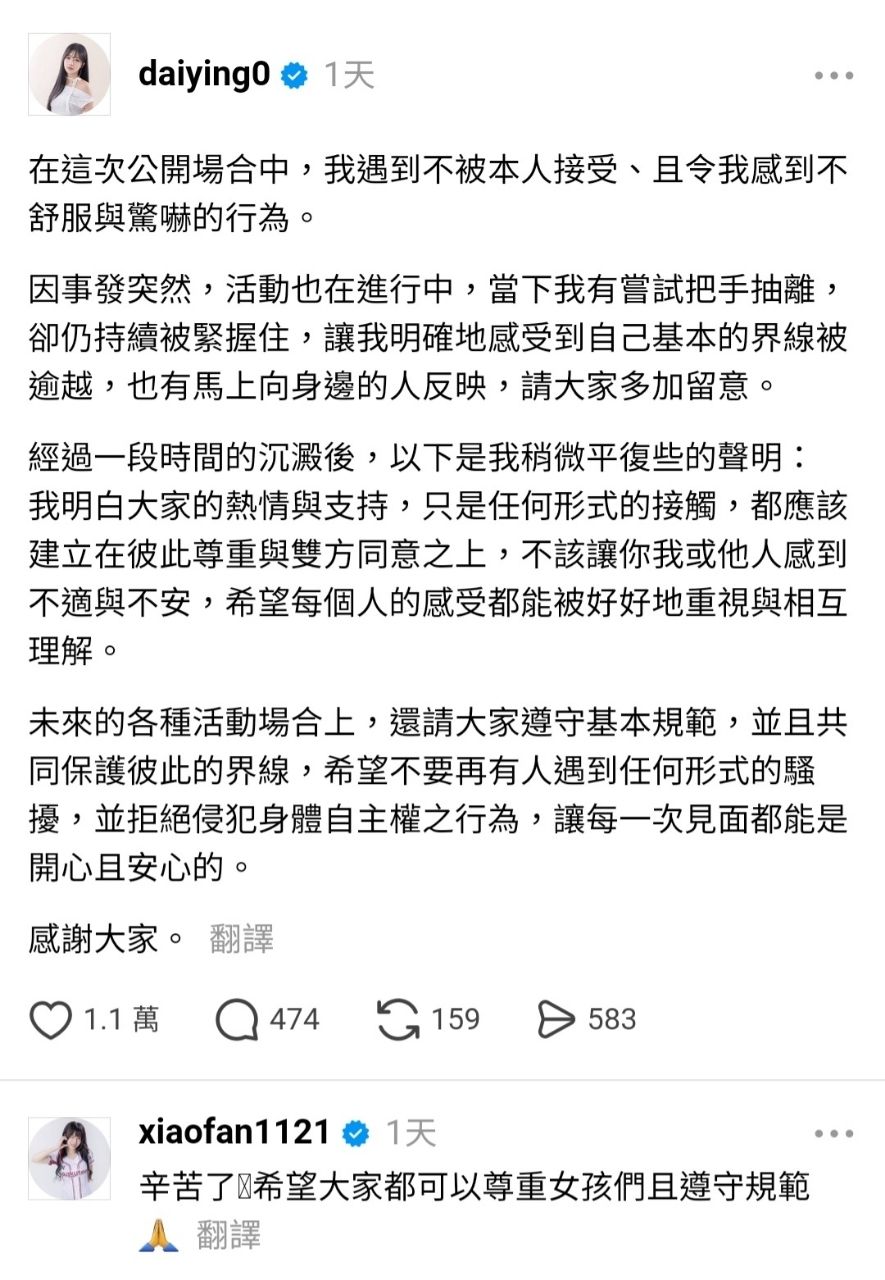Open xiaofan1121's profile picture
The image size is (885, 1280).
69,1159
